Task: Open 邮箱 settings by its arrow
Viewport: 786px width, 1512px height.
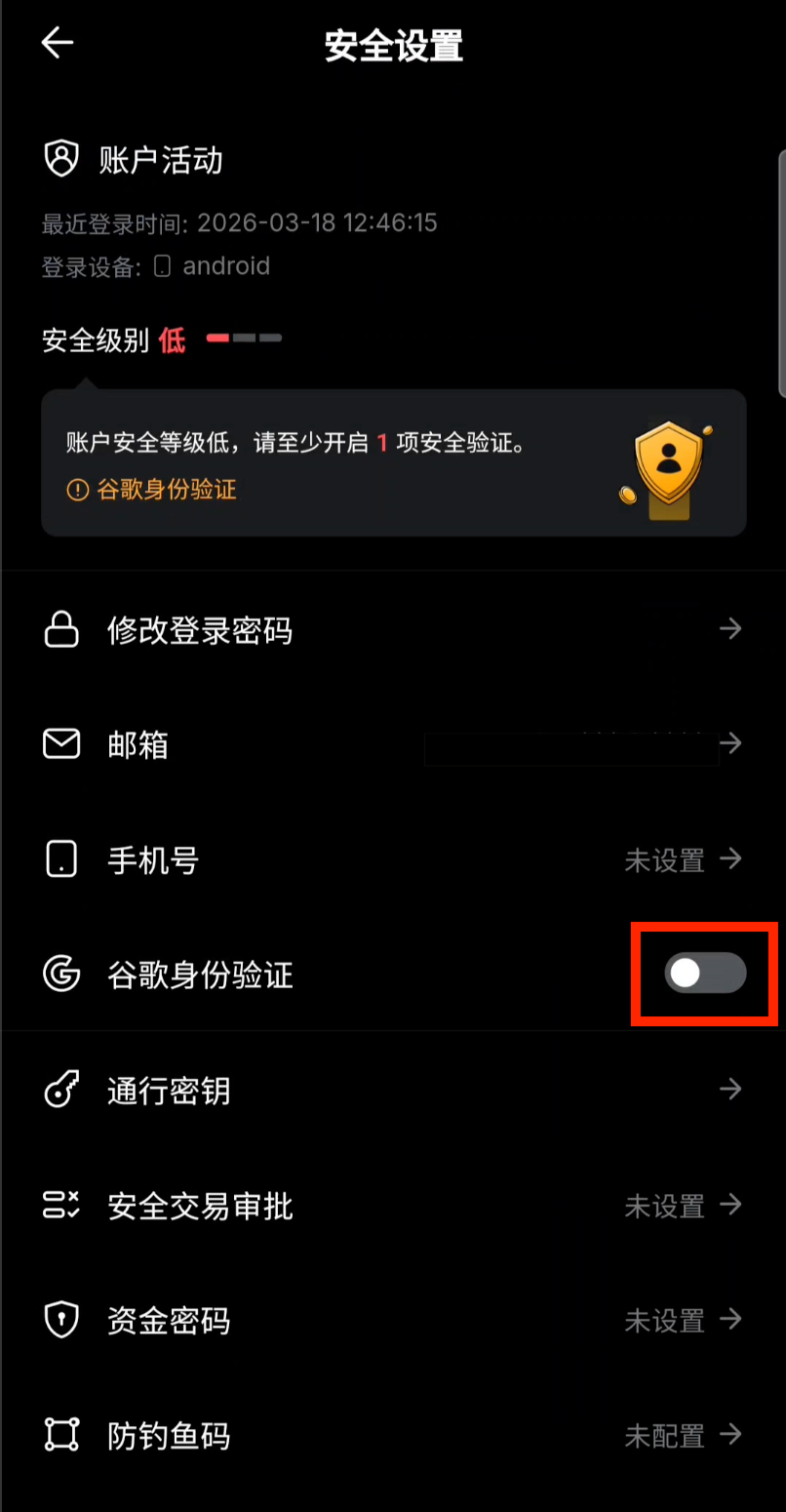Action: 729,744
